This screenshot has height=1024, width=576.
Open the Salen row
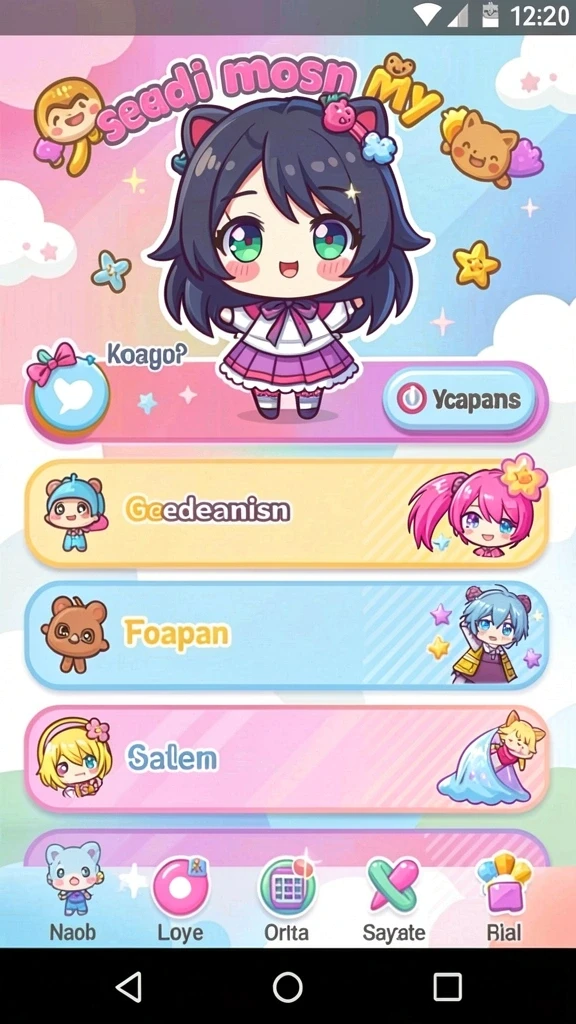click(287, 758)
